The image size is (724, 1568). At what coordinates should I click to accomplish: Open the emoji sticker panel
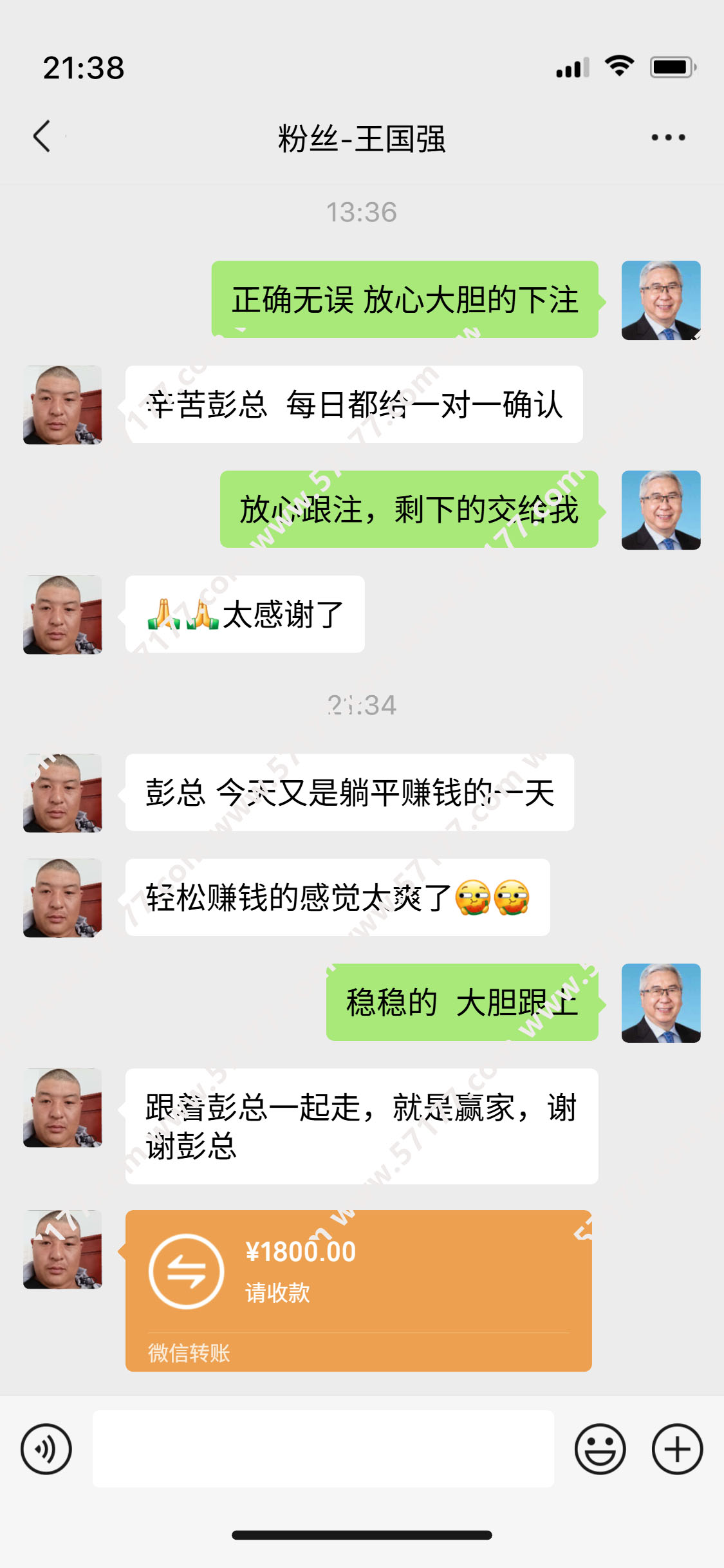click(600, 1449)
